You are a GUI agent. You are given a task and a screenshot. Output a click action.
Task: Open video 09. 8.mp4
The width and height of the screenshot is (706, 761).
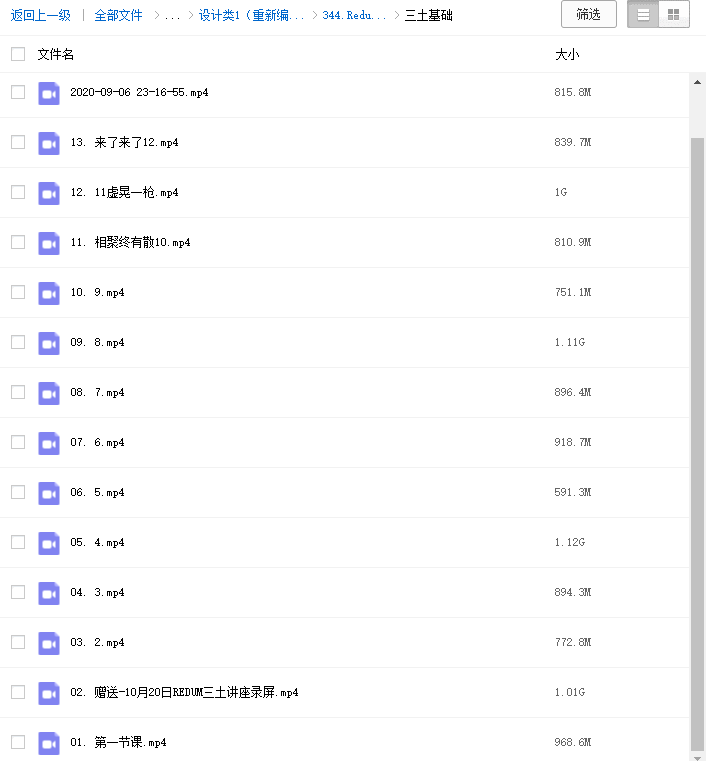97,342
